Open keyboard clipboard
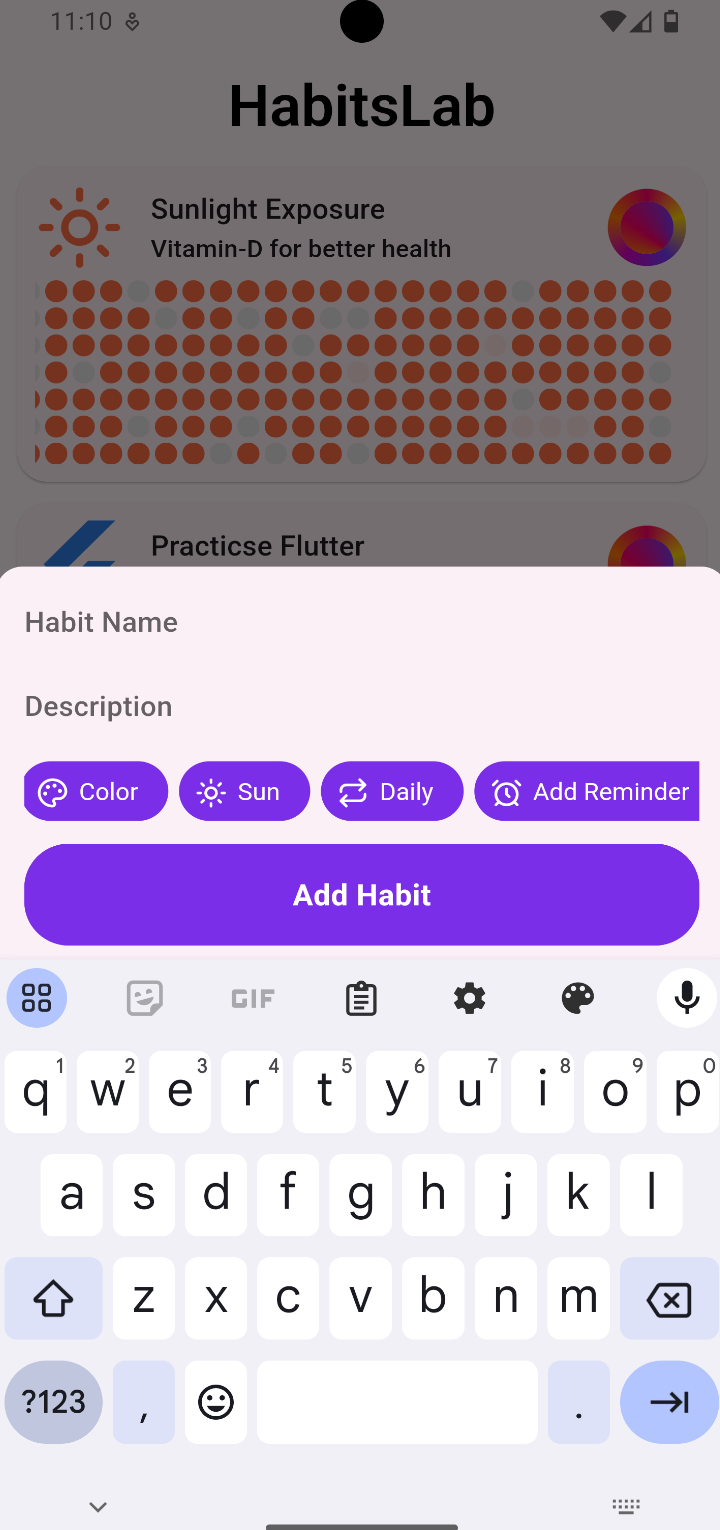 click(361, 998)
